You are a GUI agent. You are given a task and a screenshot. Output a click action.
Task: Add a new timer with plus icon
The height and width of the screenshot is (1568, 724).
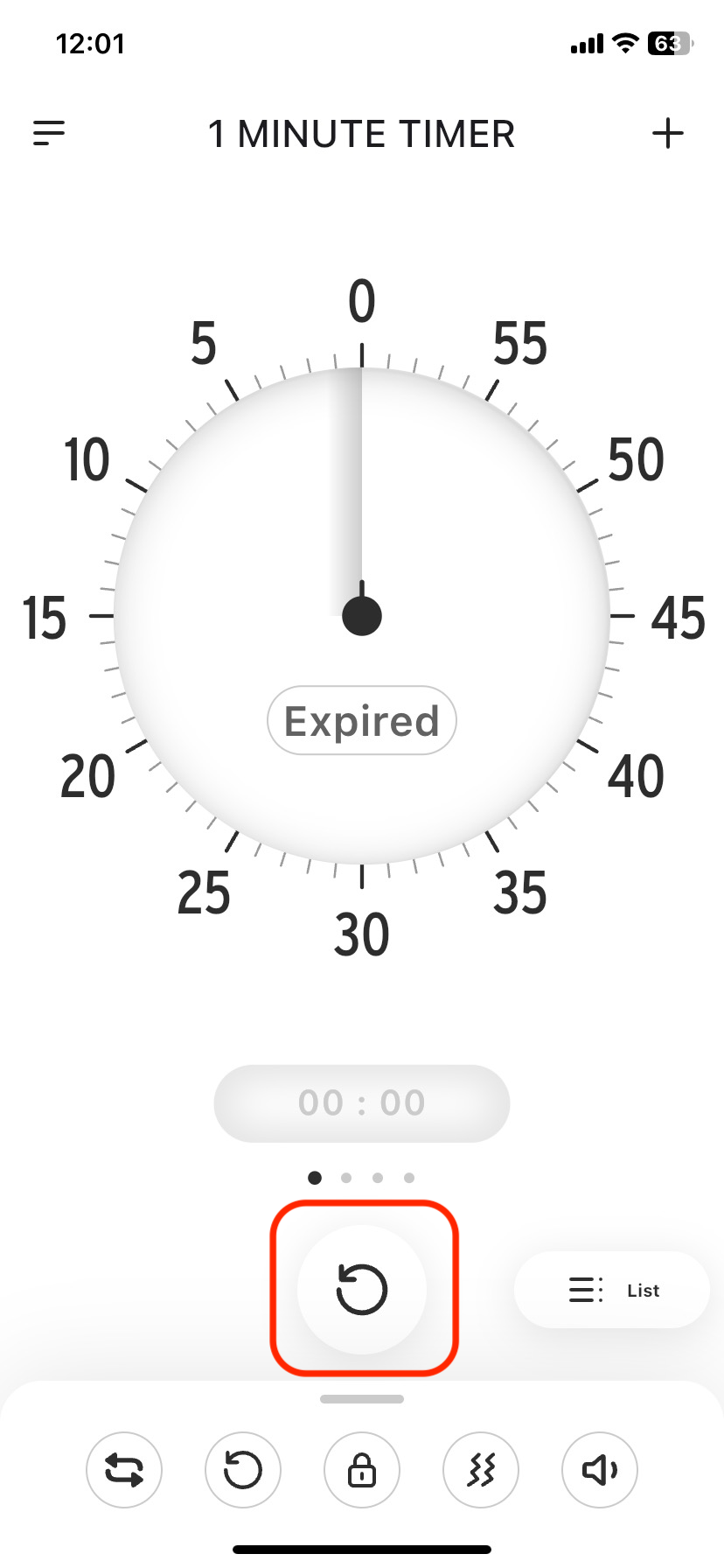coord(668,133)
